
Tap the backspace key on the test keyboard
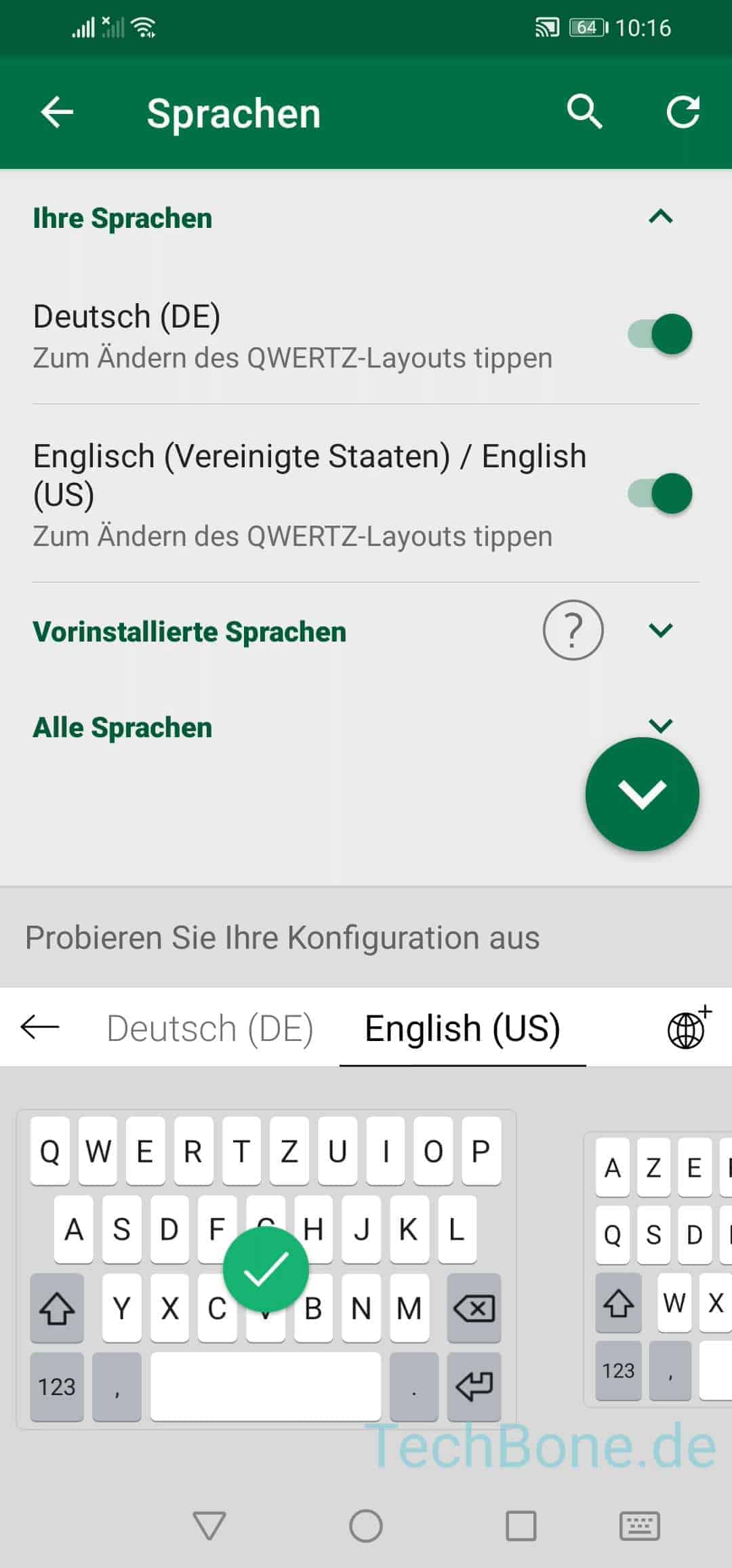474,1309
